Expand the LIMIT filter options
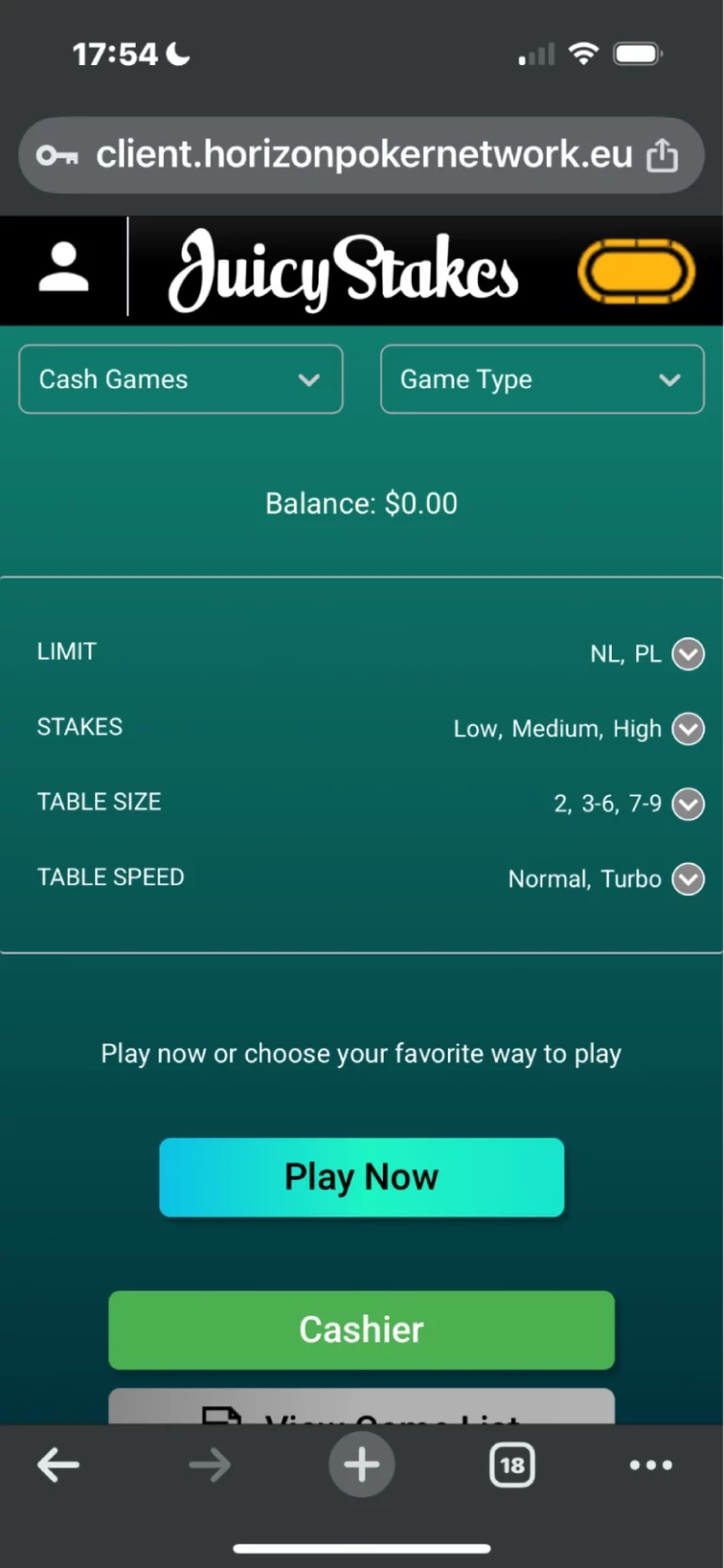724x1568 pixels. click(x=688, y=653)
